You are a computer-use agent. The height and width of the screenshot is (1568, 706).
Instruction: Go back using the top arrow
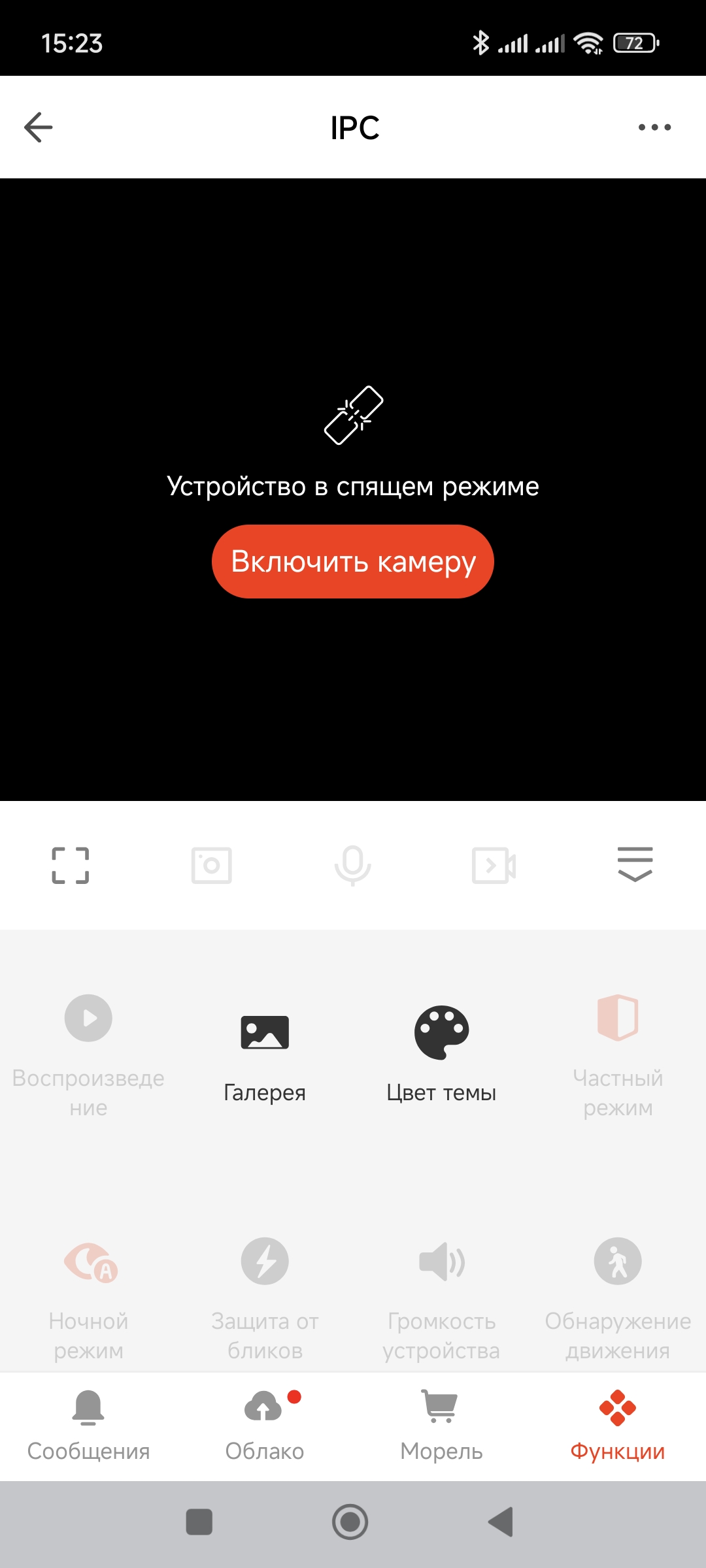(39, 127)
